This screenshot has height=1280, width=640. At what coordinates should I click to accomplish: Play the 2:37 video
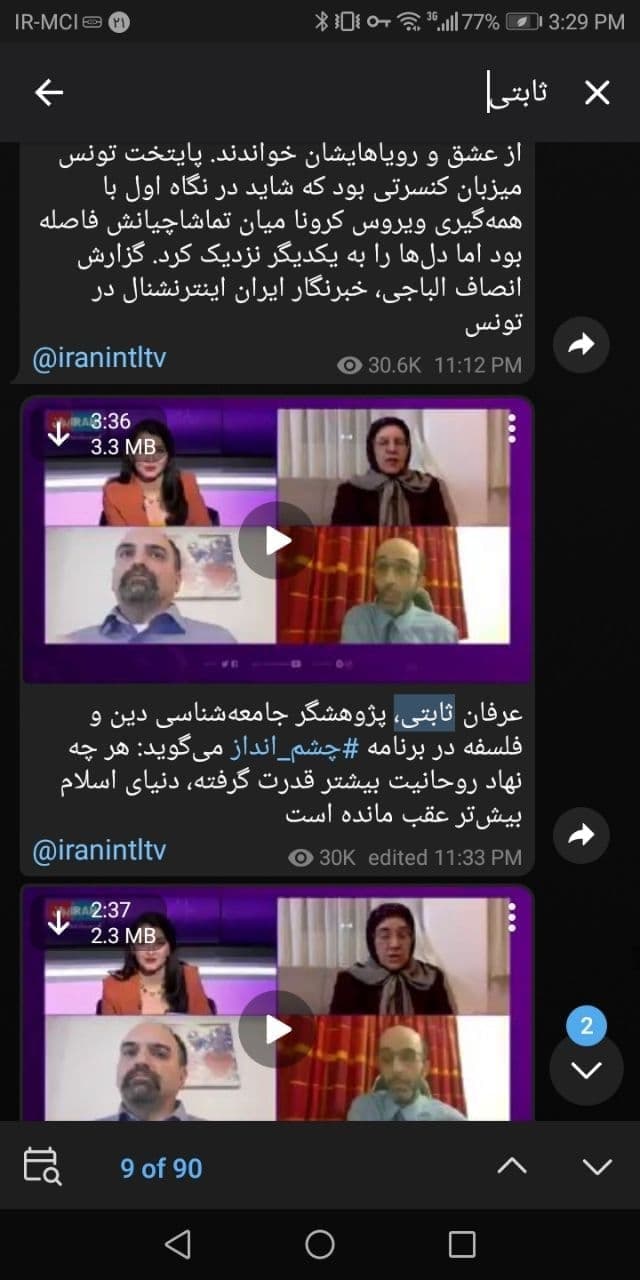click(278, 1028)
